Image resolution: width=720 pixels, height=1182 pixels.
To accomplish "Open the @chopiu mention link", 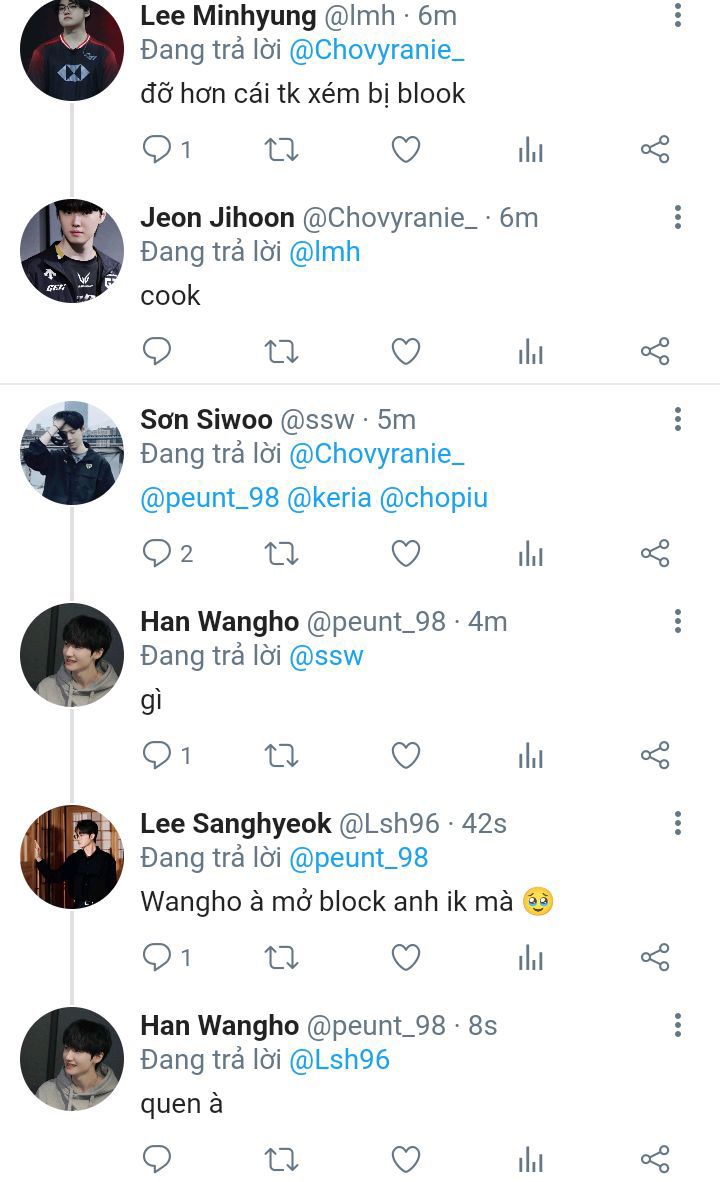I will pyautogui.click(x=434, y=498).
